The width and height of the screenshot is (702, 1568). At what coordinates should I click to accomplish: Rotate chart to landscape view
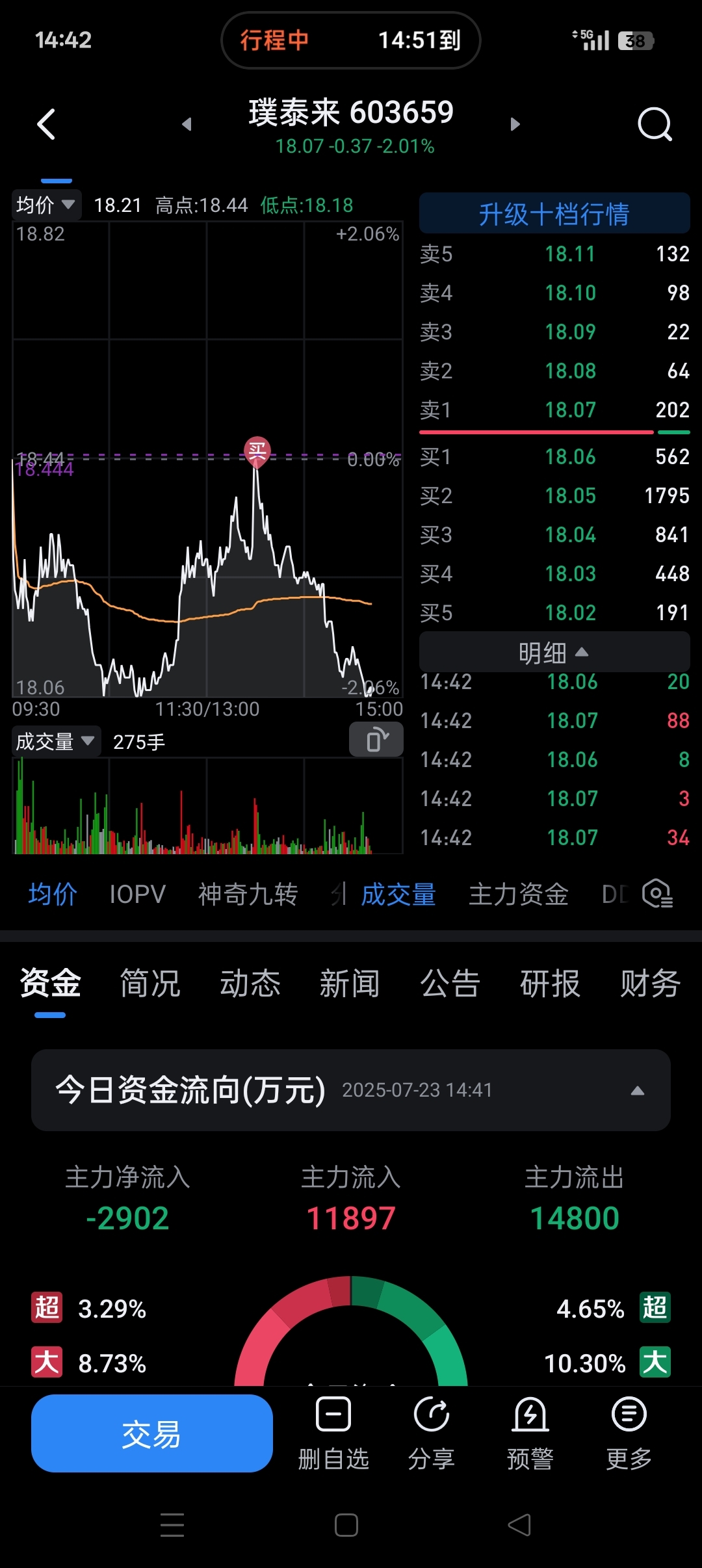pyautogui.click(x=376, y=740)
